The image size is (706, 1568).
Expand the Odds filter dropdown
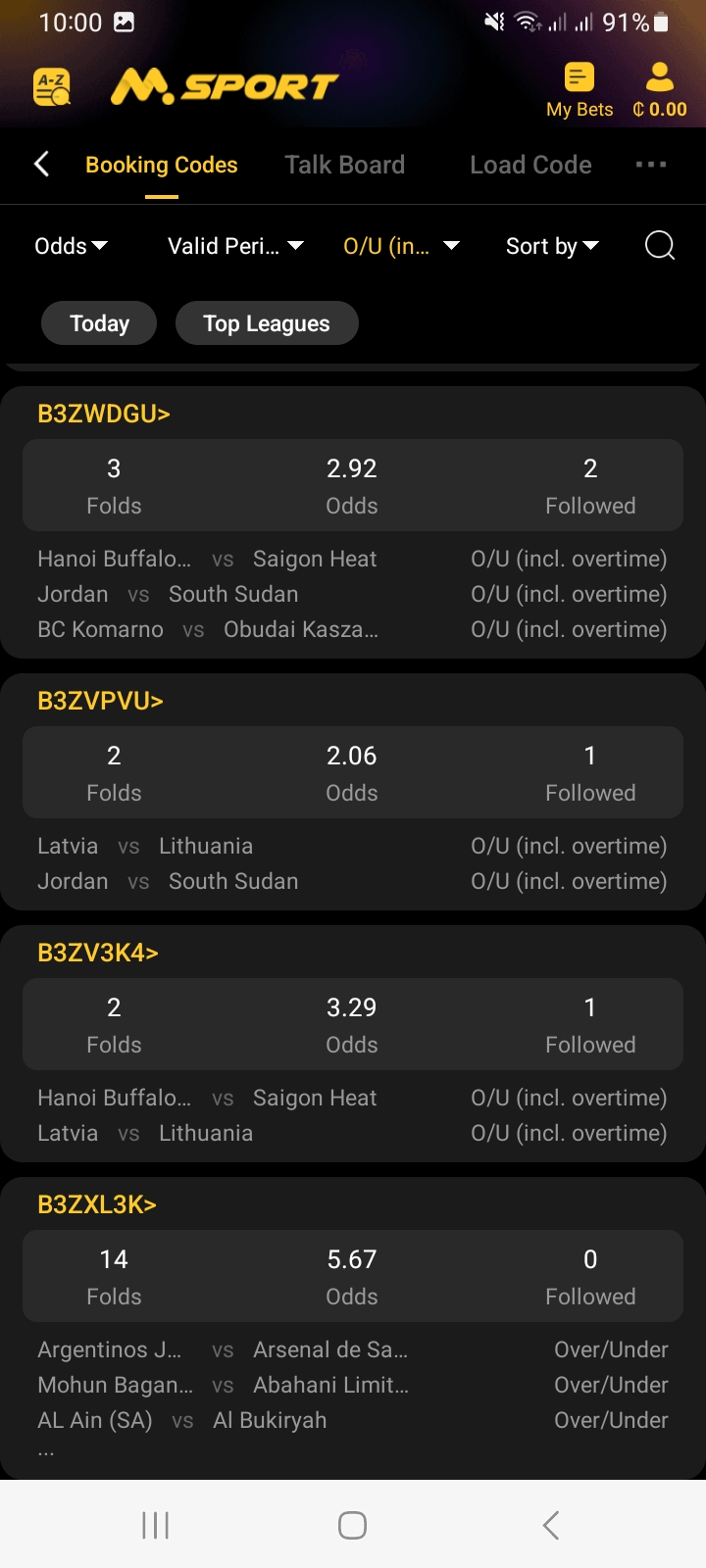click(x=71, y=246)
